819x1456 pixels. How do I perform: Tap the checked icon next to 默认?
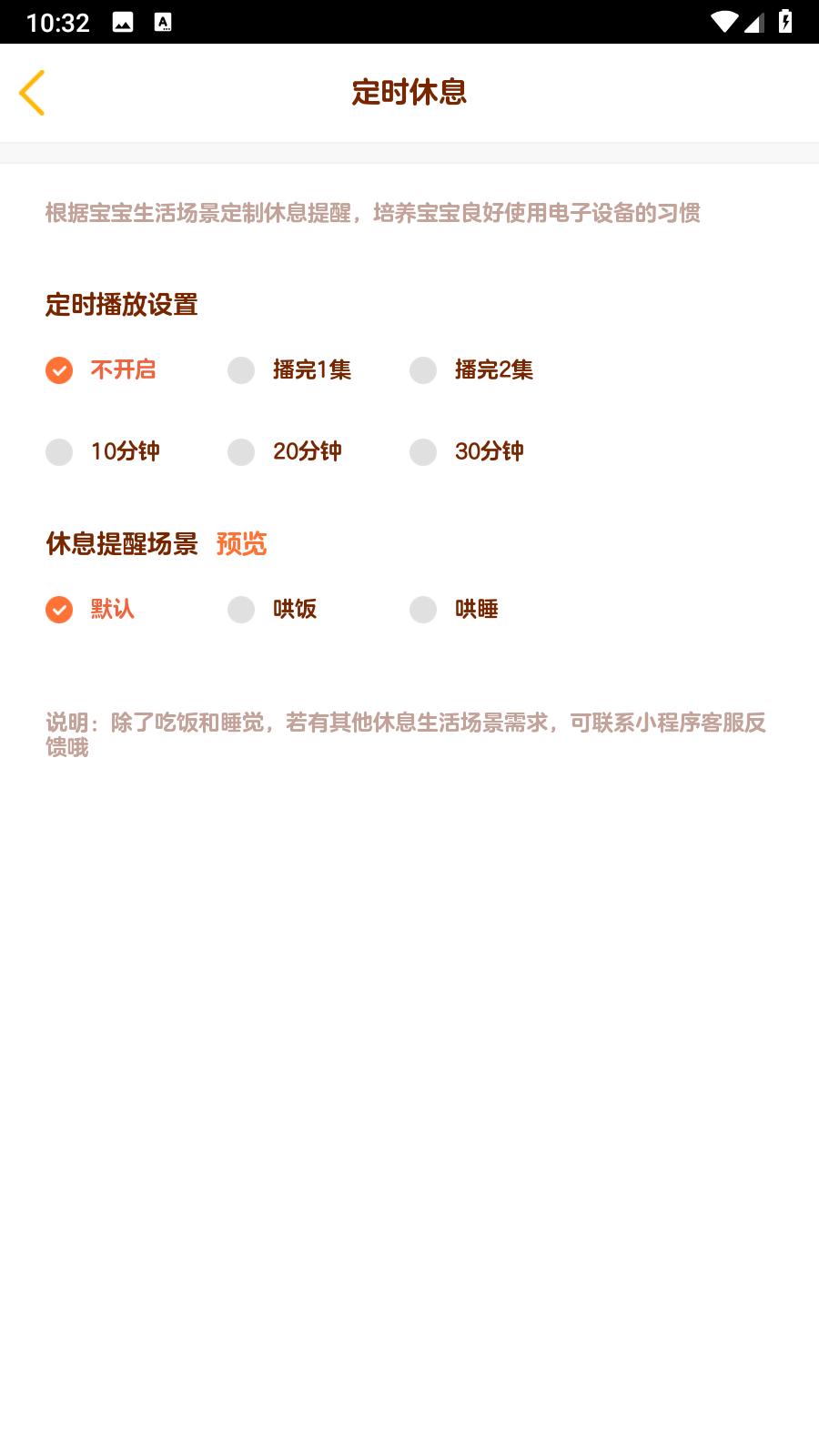pyautogui.click(x=59, y=610)
